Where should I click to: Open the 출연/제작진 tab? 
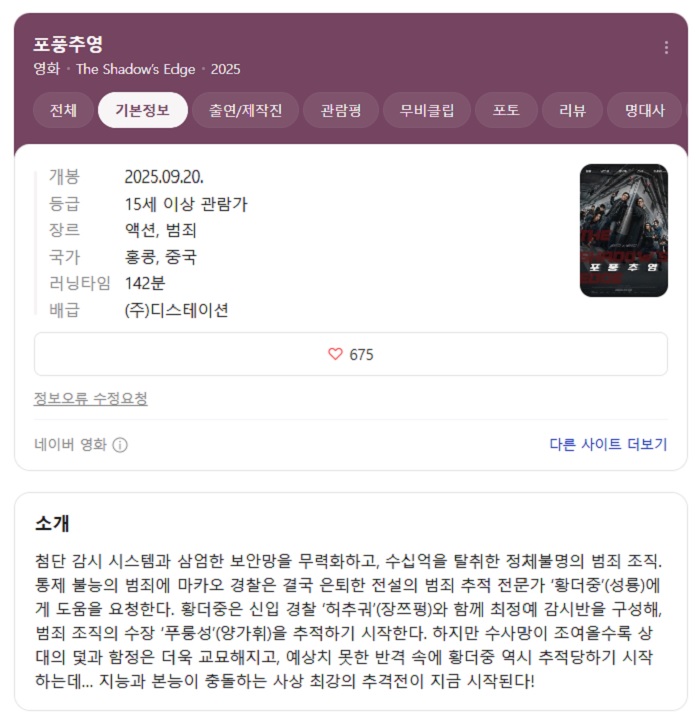245,110
